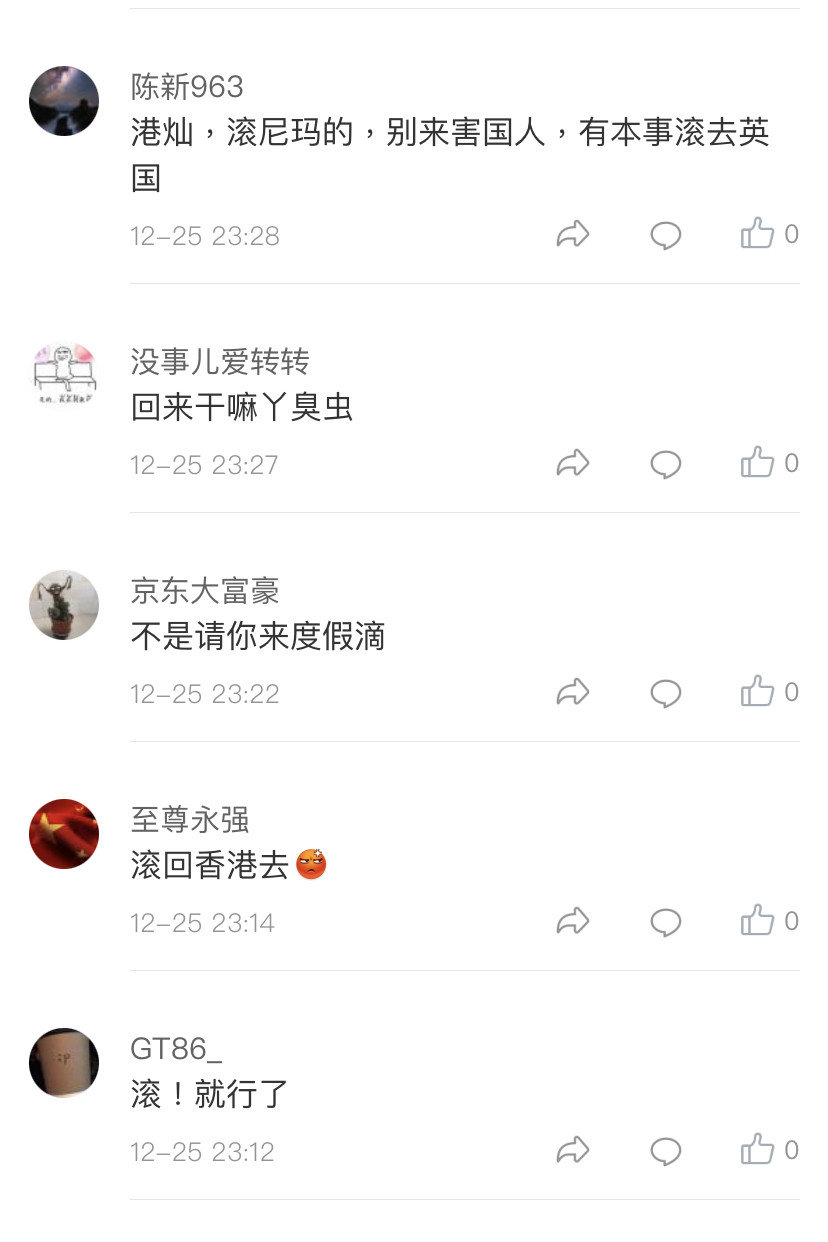Like the comment by GT86_
Viewport: 828px width, 1242px height.
tap(758, 1150)
